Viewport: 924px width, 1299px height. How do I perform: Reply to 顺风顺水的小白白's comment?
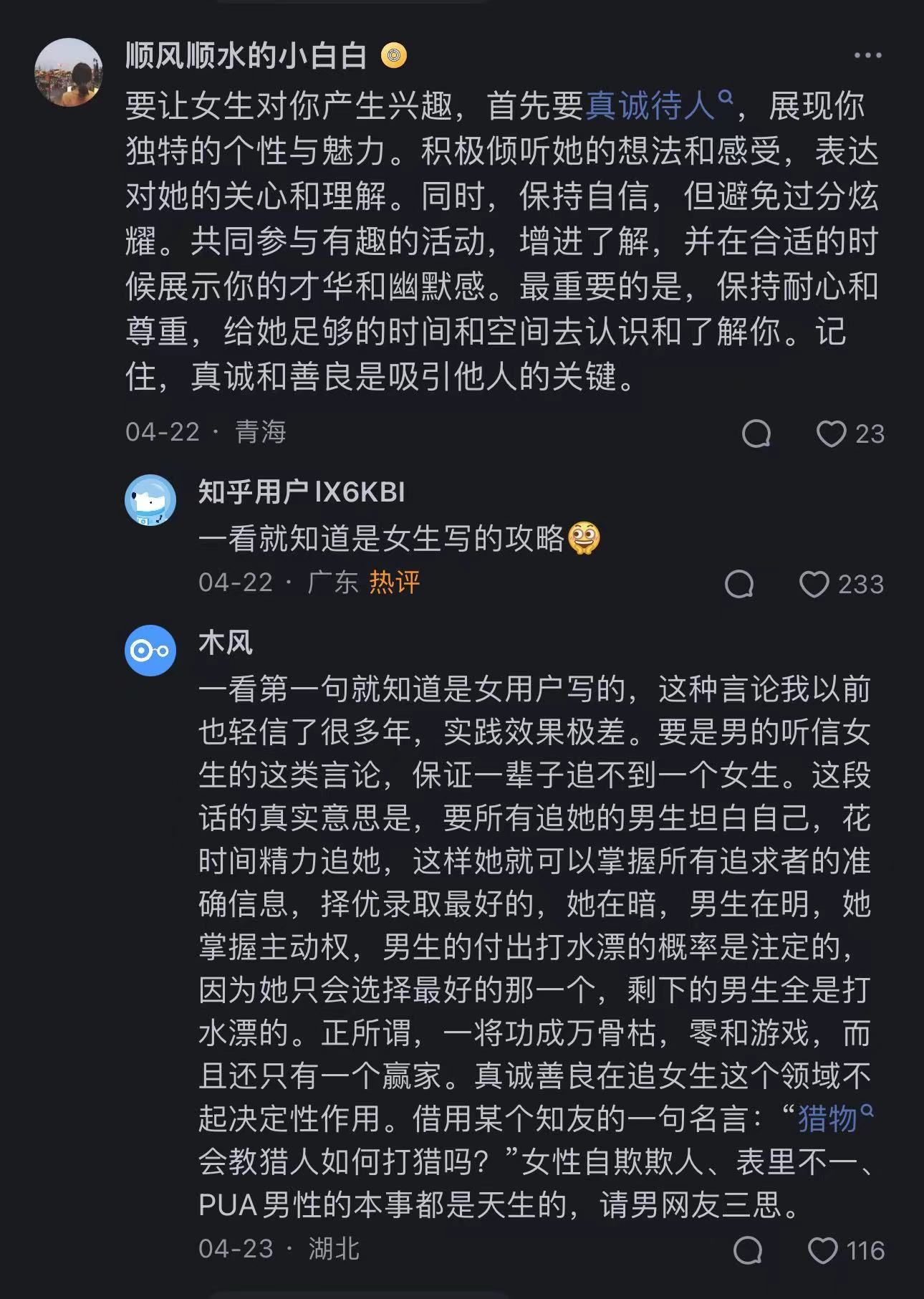point(756,433)
